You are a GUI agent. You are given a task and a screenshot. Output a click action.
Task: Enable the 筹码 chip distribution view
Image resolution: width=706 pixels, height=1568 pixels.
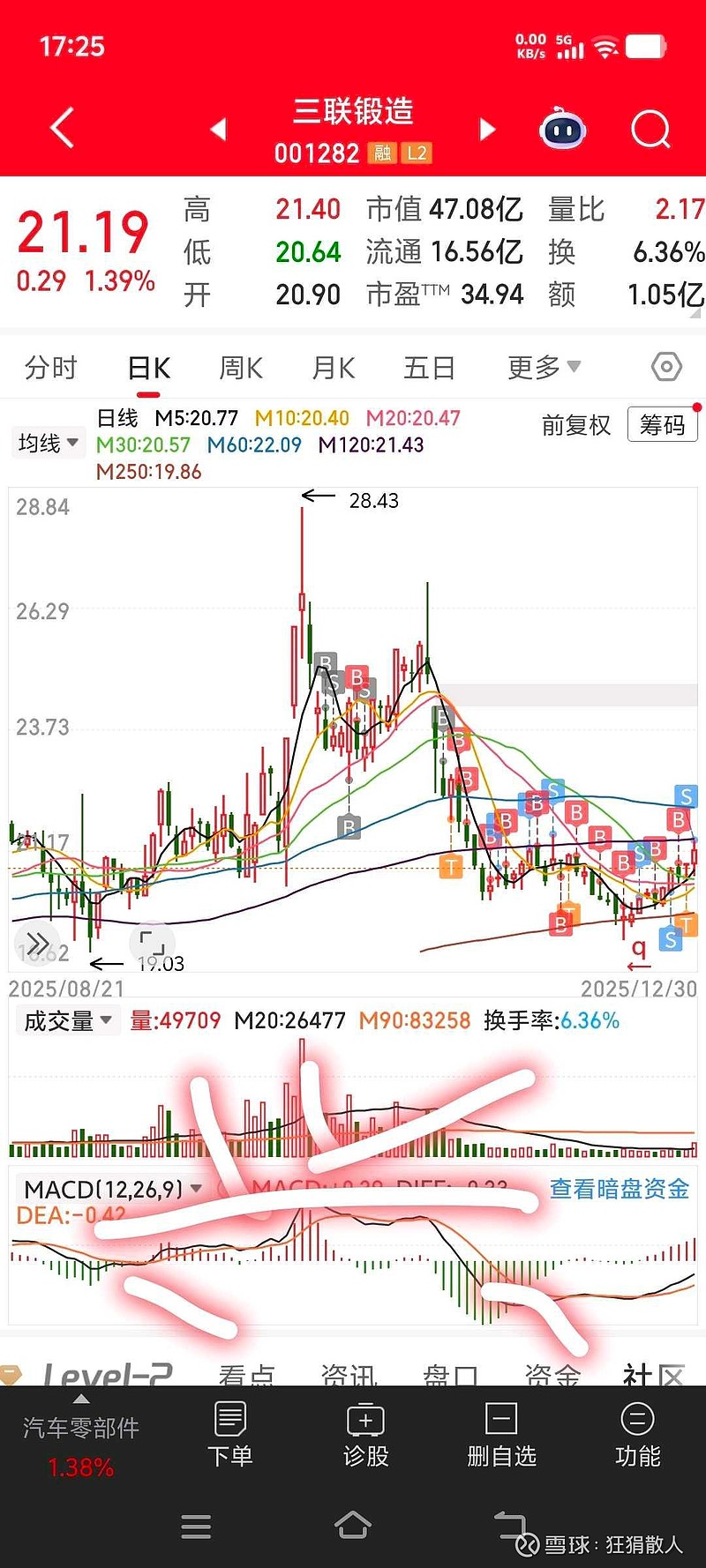[x=662, y=426]
